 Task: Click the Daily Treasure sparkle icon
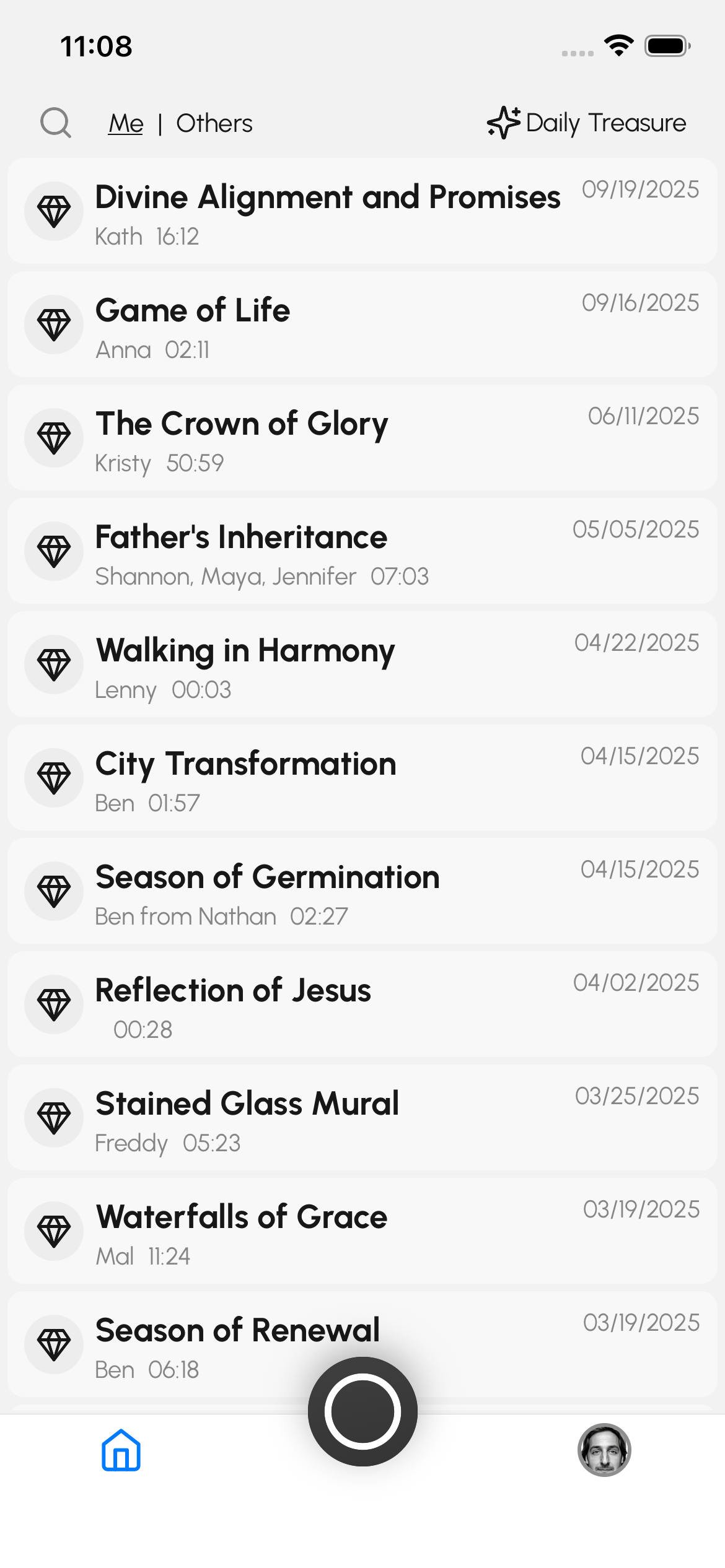tap(503, 121)
